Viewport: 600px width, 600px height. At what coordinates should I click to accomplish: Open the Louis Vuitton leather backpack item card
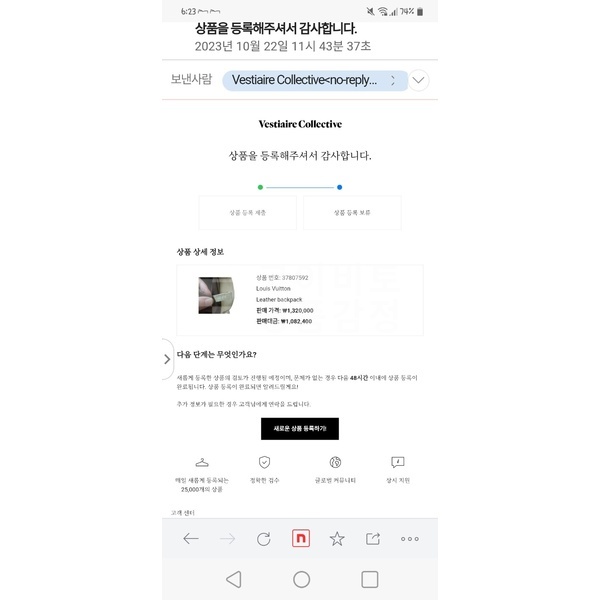point(300,299)
